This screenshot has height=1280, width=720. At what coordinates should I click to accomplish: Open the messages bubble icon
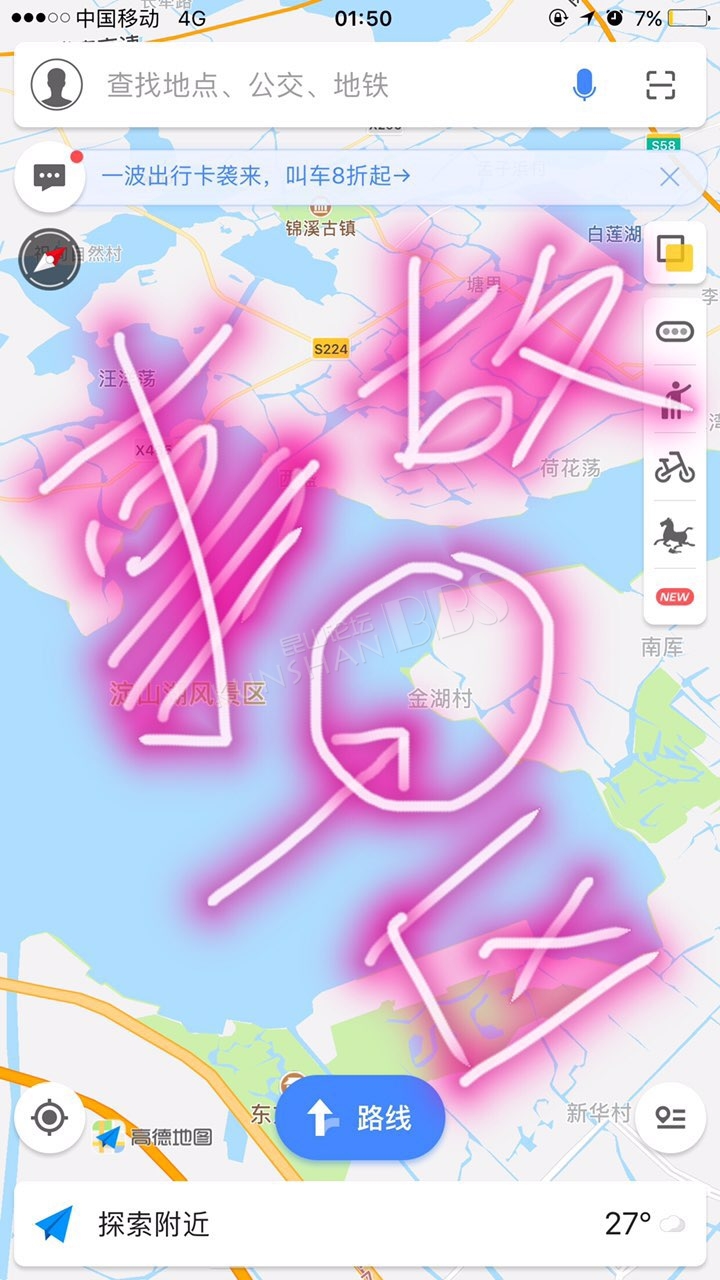pyautogui.click(x=50, y=178)
